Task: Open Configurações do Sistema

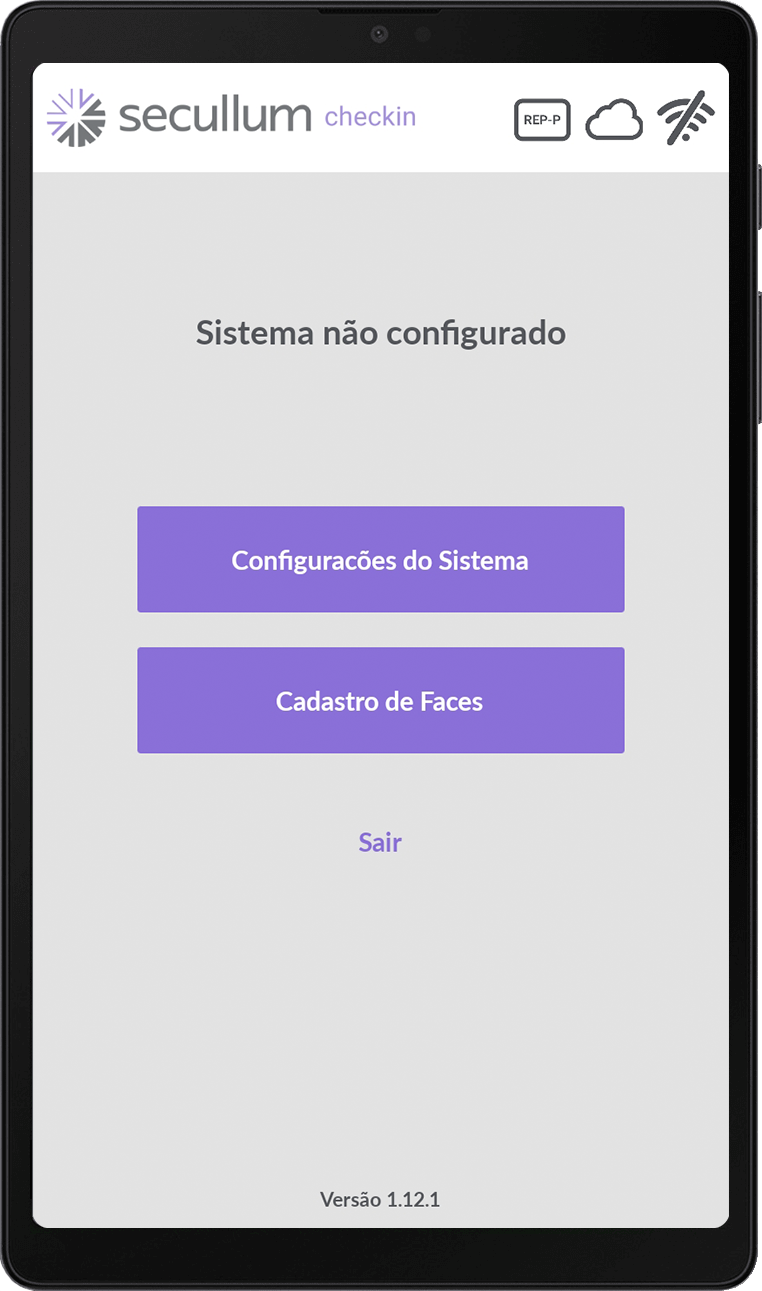Action: coord(380,559)
